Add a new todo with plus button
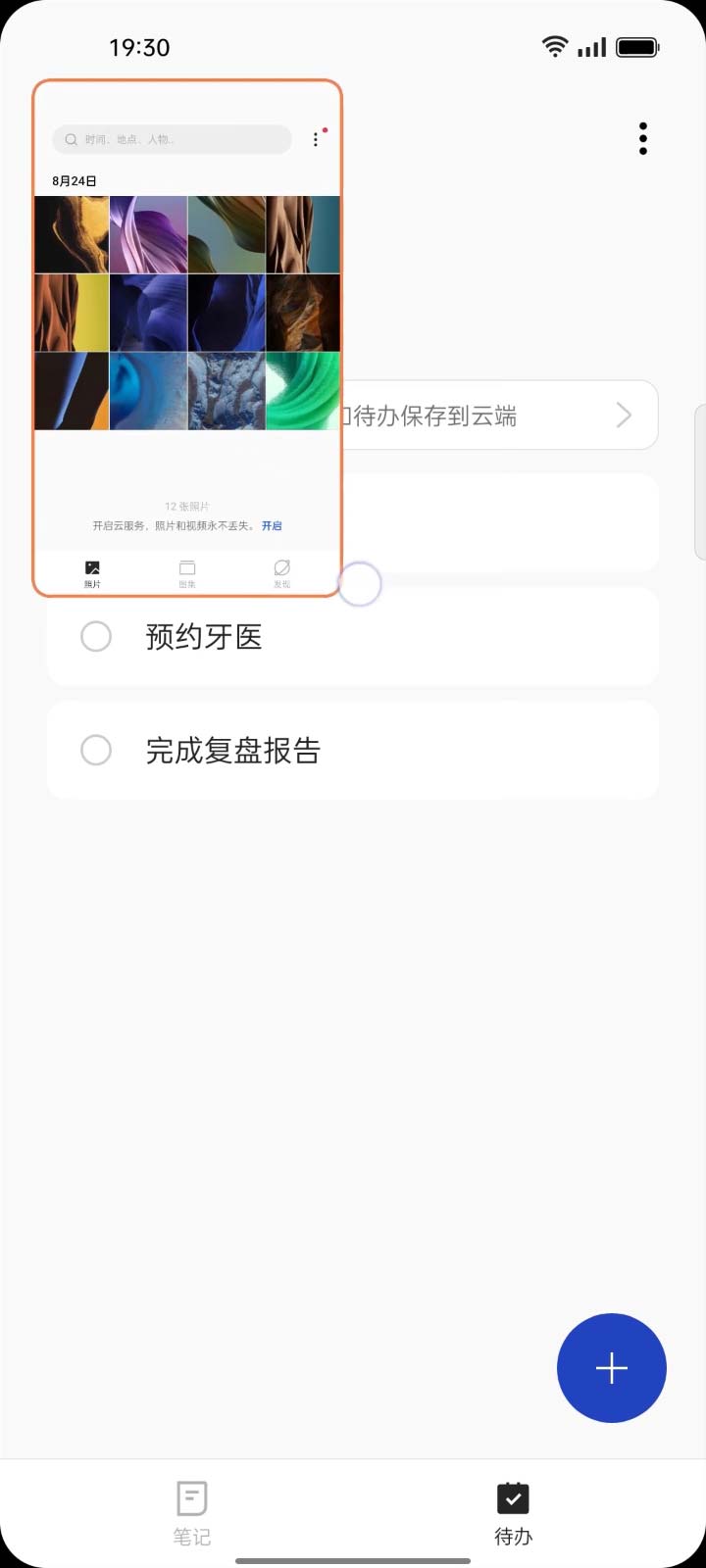 pos(611,1367)
